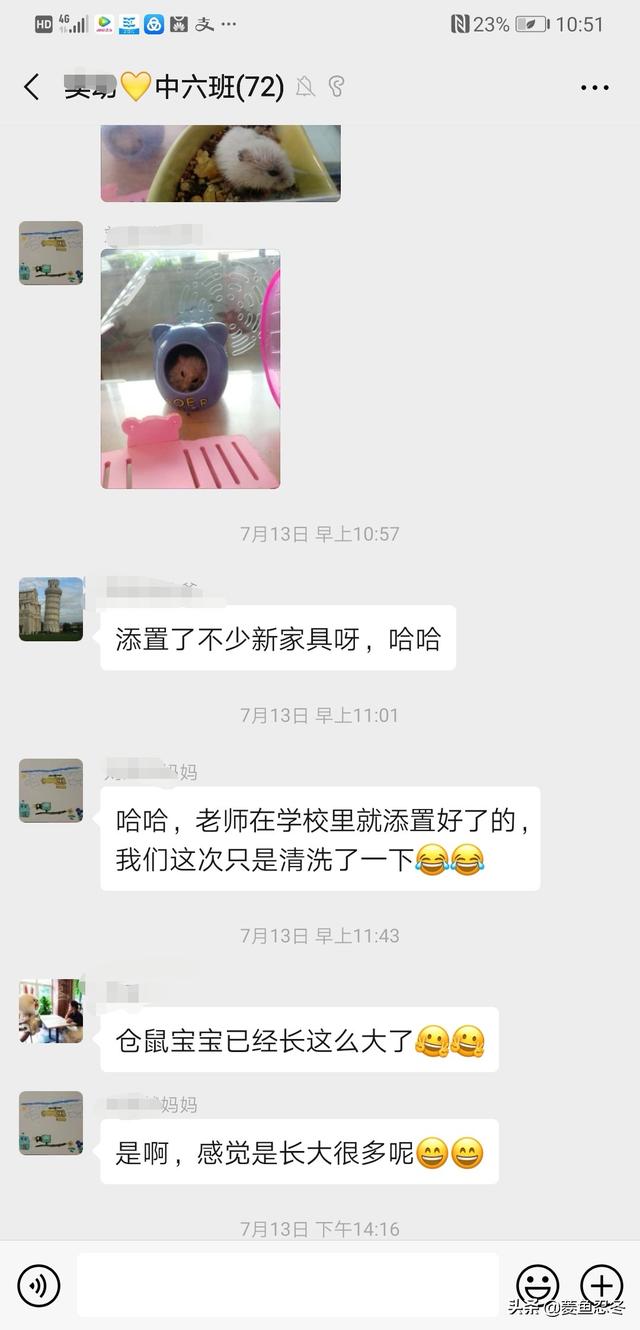Open profile of sender of 仓鼠宝宝已经长这么大了
The width and height of the screenshot is (640, 1330).
51,1011
